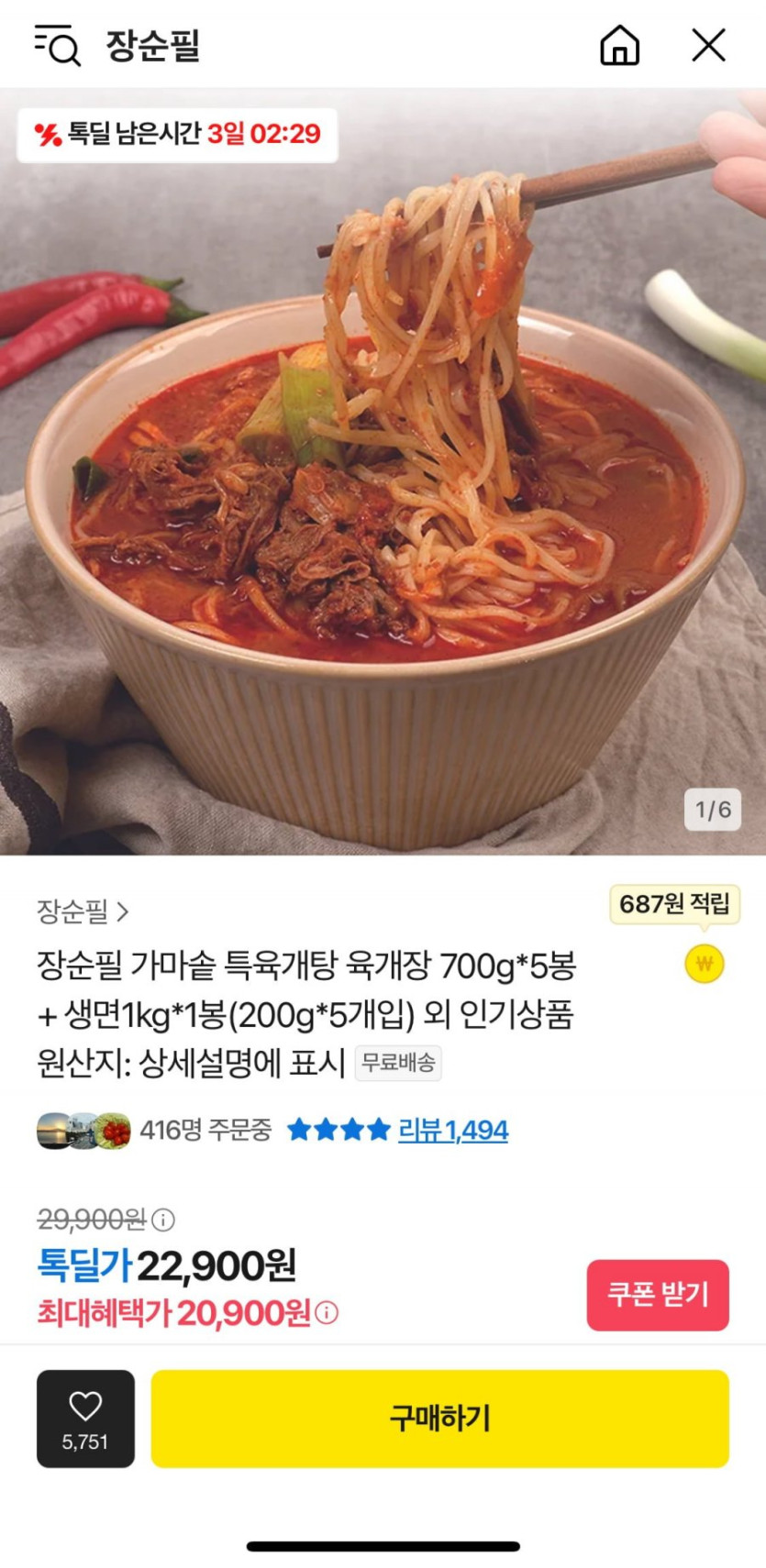
Task: Add product to wishlist with heart button
Action: click(85, 1419)
